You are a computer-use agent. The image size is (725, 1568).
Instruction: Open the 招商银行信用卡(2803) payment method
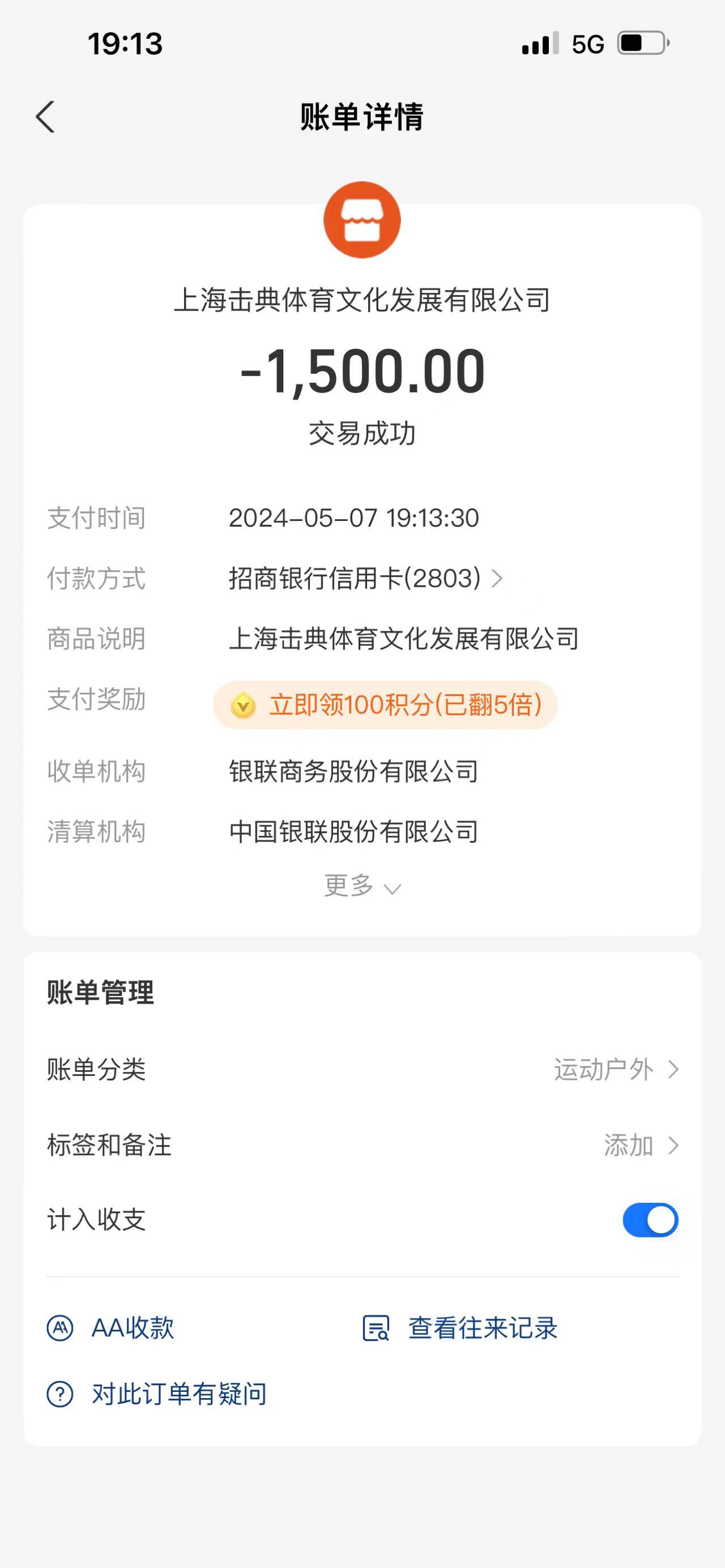365,578
